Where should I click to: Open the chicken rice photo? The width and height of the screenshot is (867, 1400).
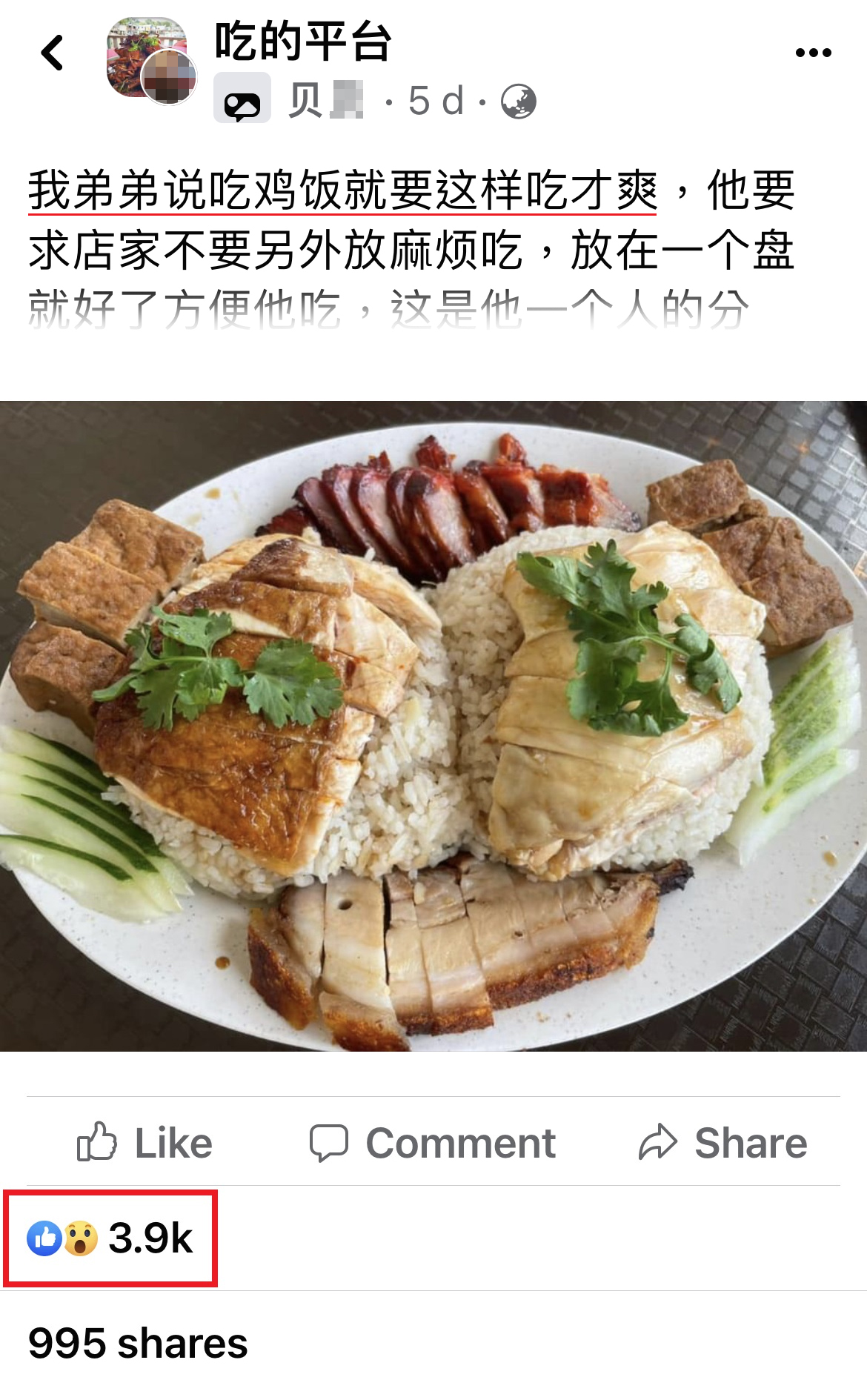tap(433, 726)
